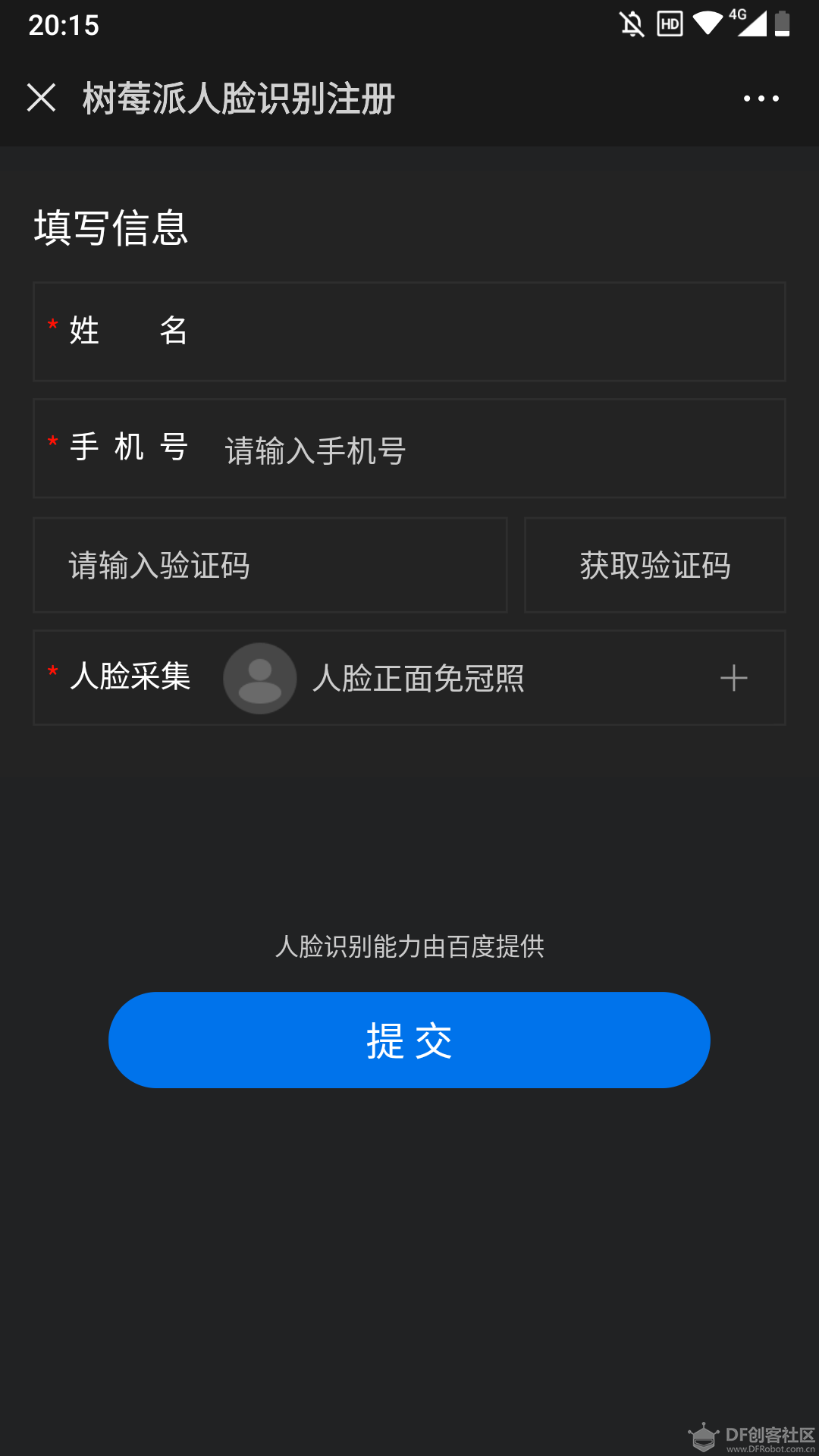Close the 树莓派人脸识别注册 page with the X
The image size is (819, 1456).
coord(42,99)
